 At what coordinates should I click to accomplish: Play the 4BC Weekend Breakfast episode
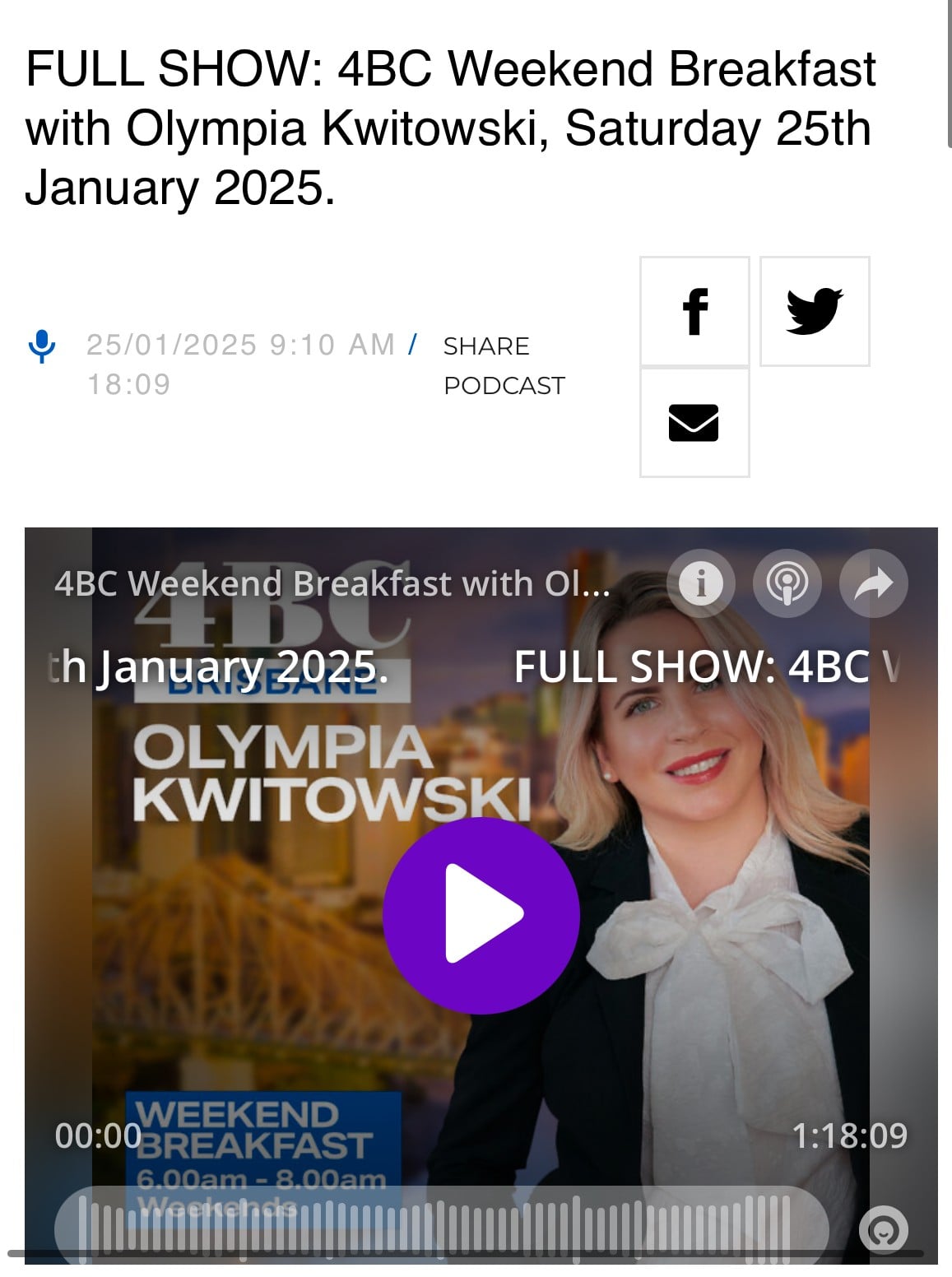(481, 914)
